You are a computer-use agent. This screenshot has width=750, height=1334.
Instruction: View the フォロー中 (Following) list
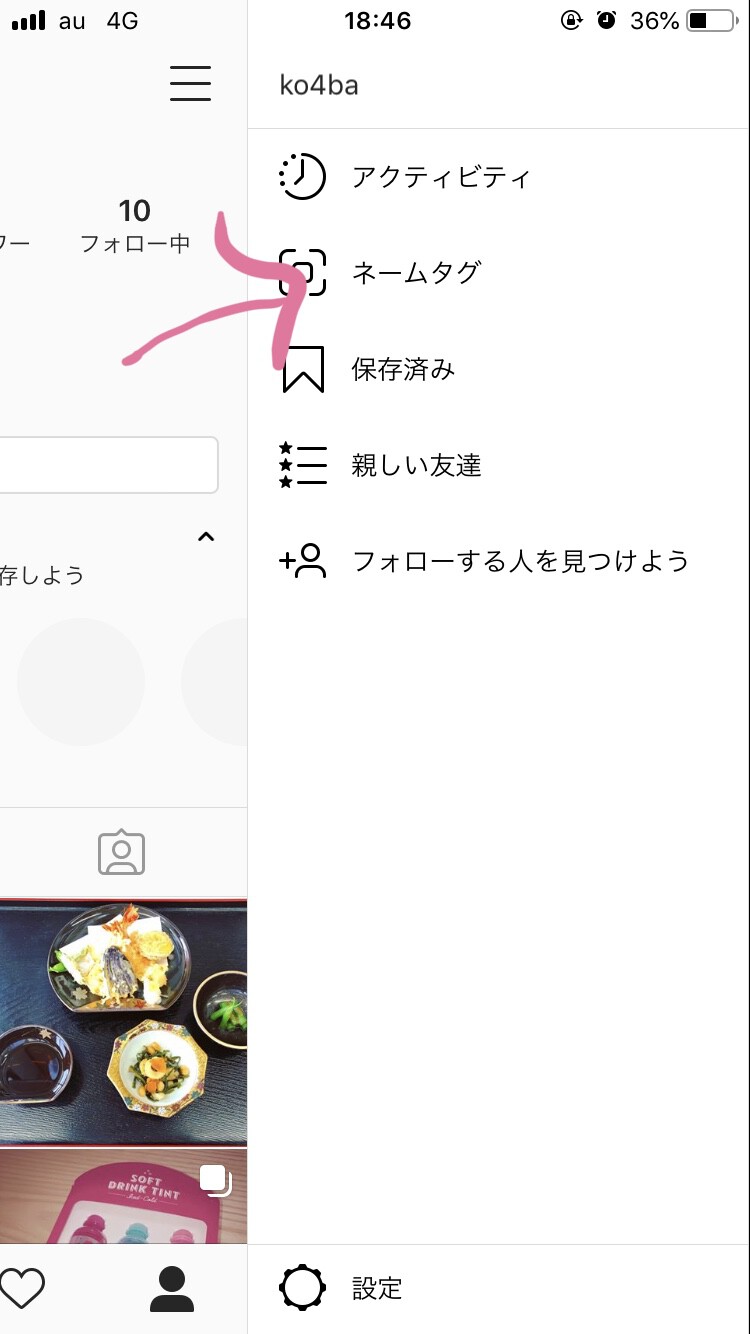point(135,225)
